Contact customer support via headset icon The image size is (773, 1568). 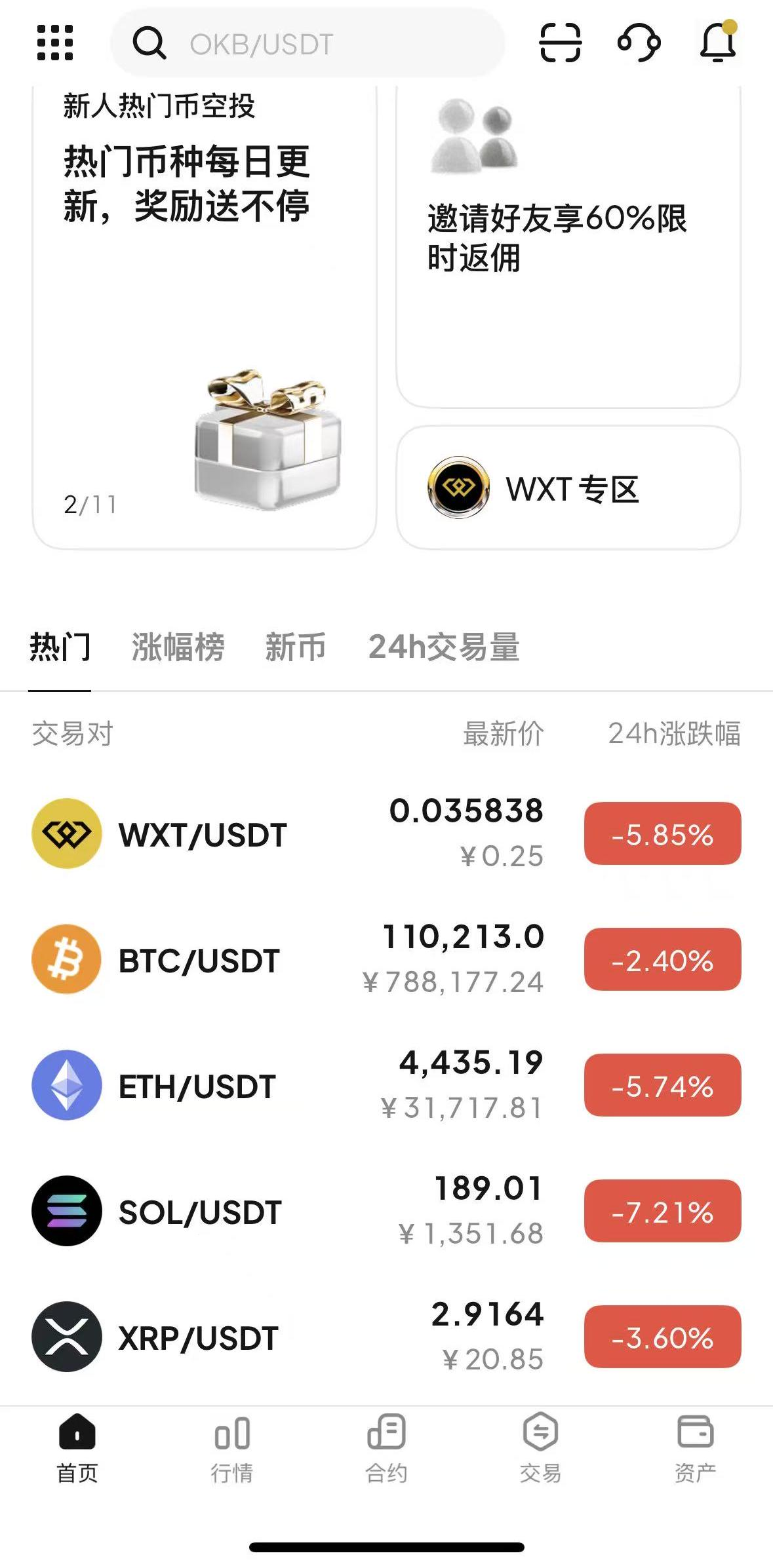pyautogui.click(x=639, y=43)
